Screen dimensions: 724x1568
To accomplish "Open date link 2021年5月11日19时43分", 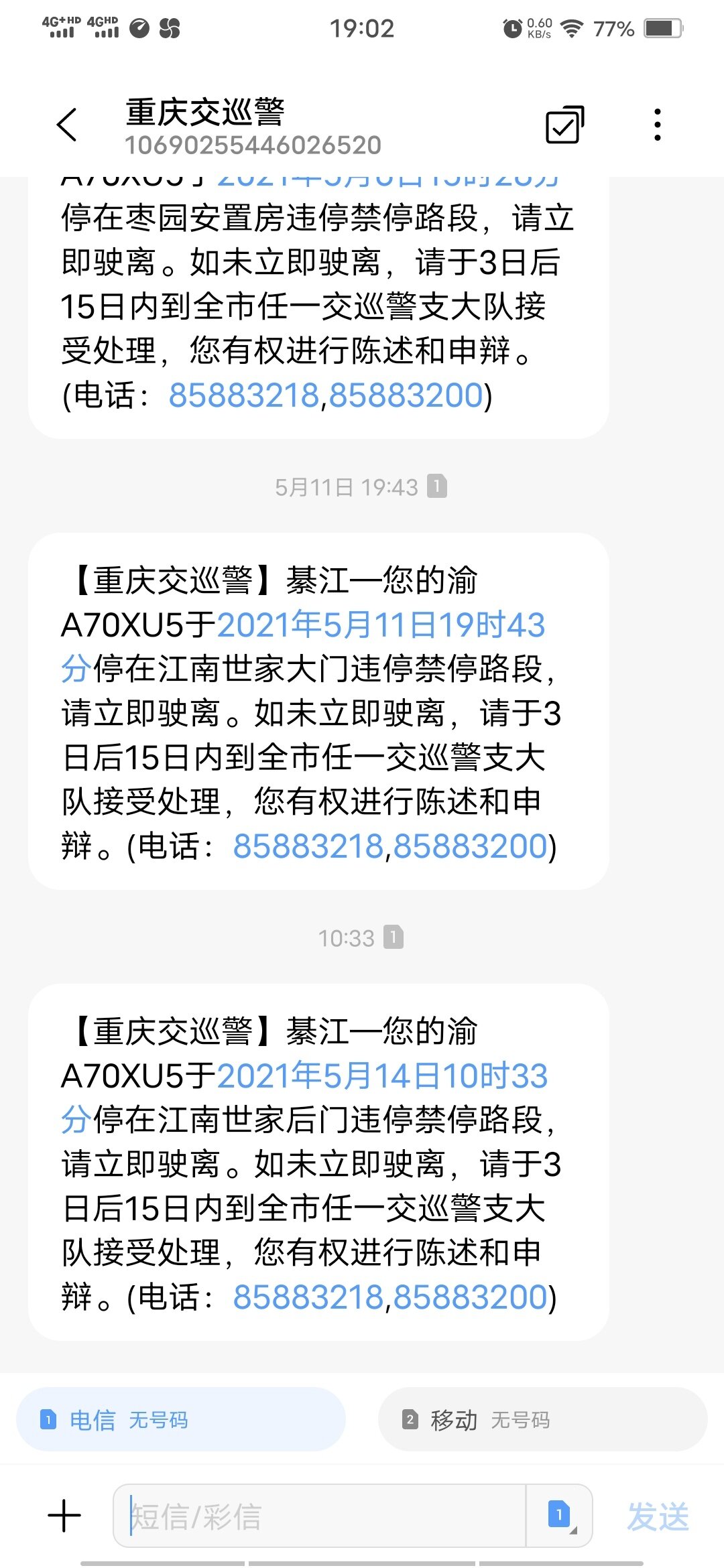I will pyautogui.click(x=380, y=626).
